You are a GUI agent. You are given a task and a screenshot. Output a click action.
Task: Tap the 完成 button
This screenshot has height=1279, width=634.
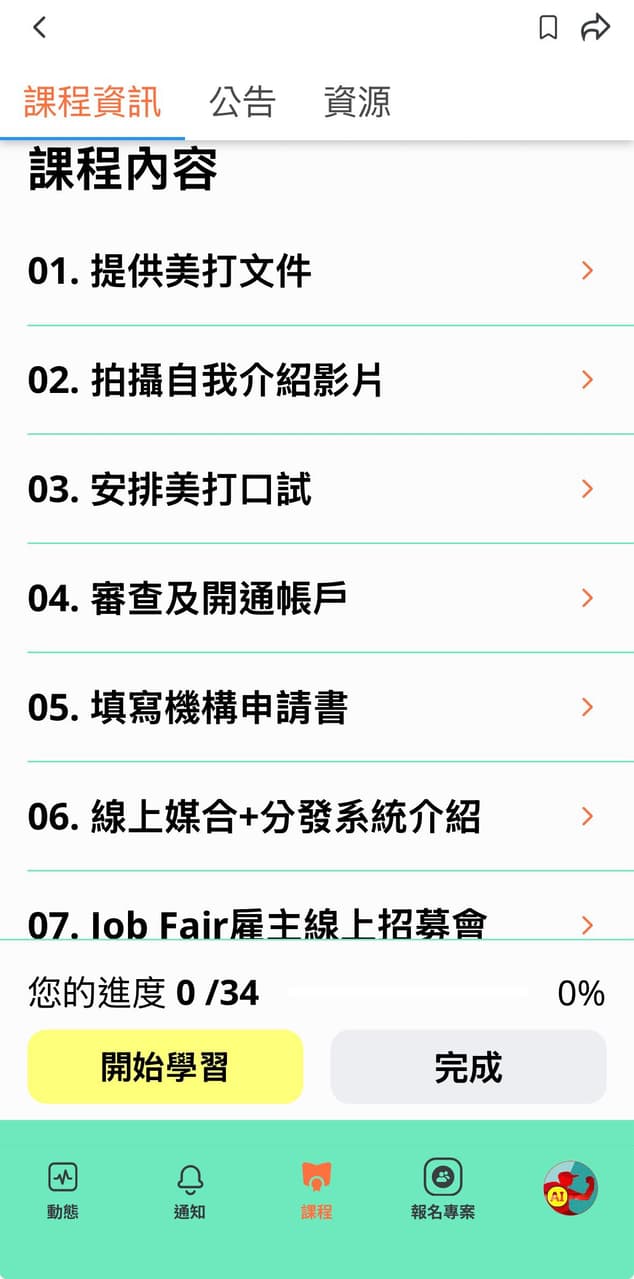pyautogui.click(x=468, y=1067)
